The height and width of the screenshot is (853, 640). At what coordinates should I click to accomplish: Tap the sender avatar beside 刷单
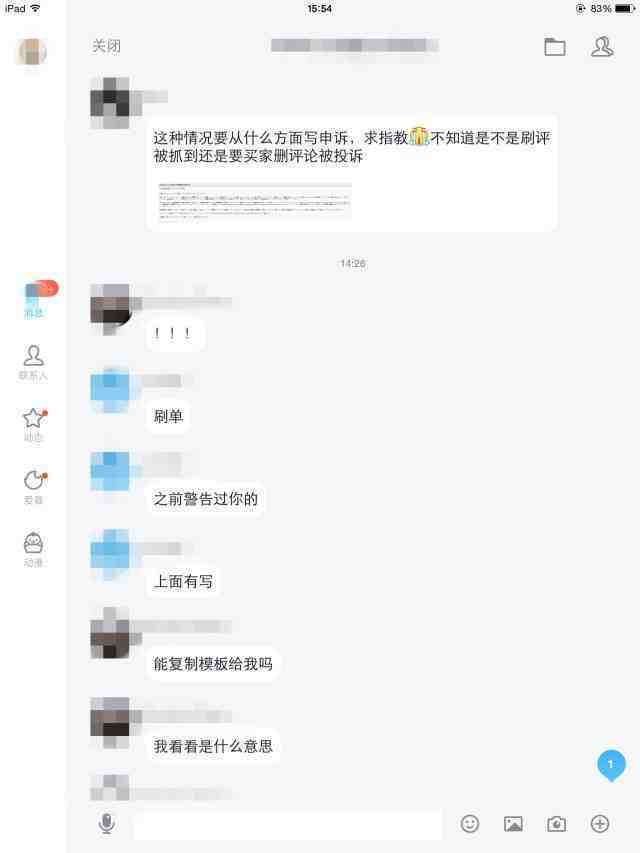point(109,391)
